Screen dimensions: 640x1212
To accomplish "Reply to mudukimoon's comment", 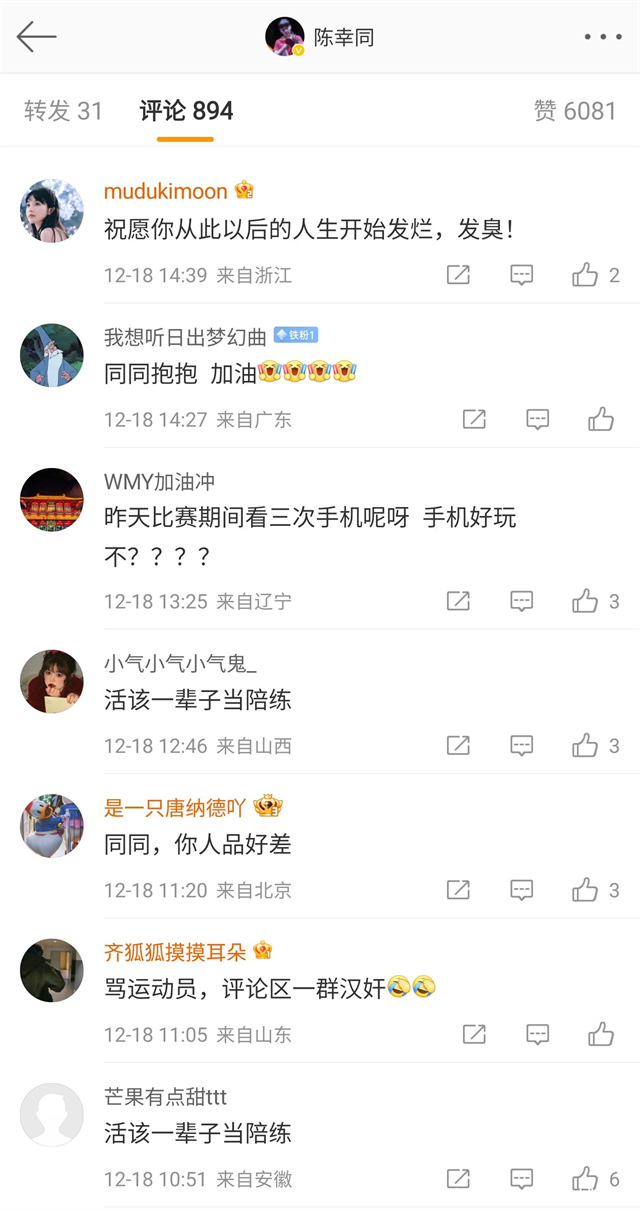I will click(522, 275).
